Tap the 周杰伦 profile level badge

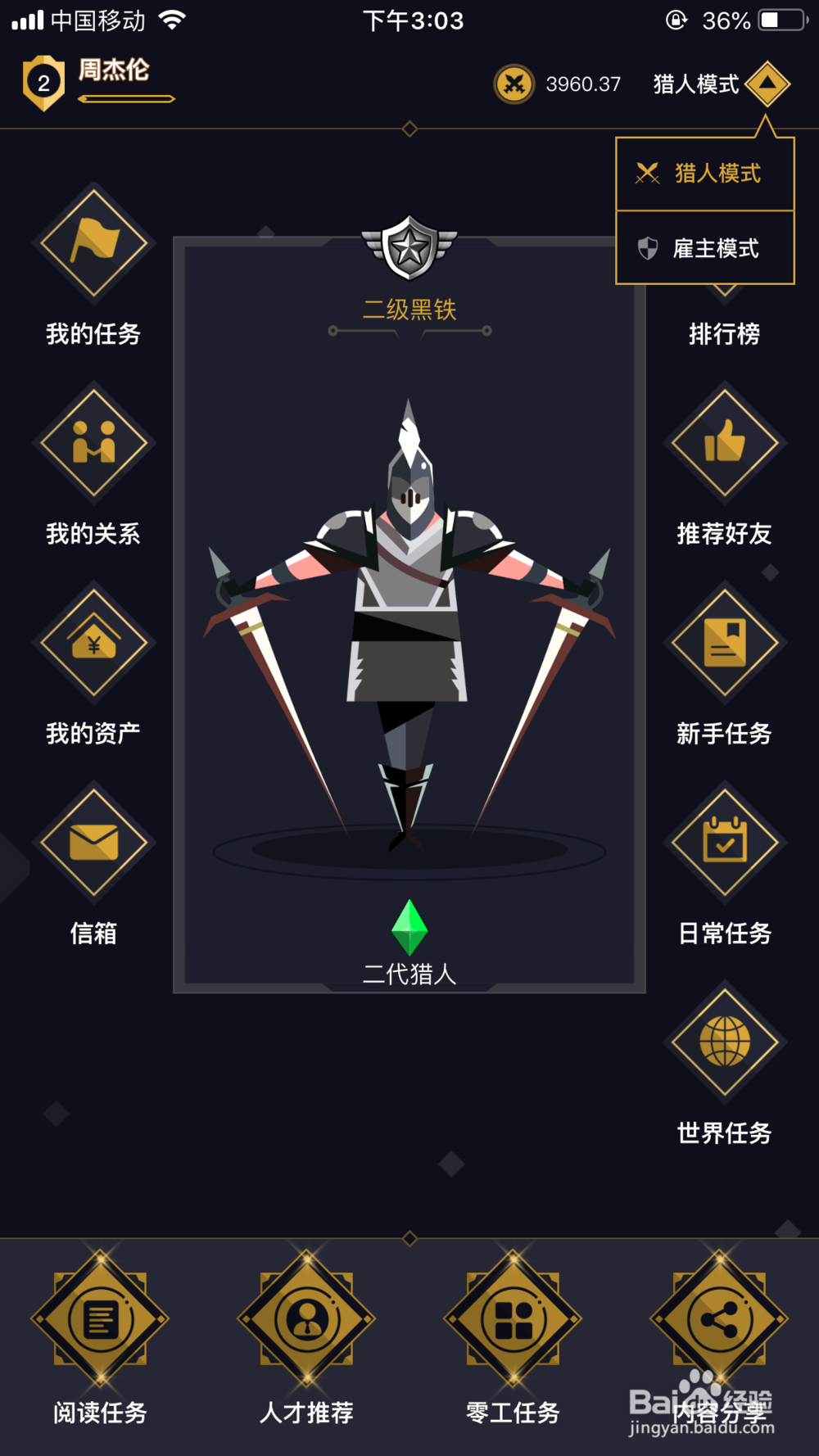44,81
